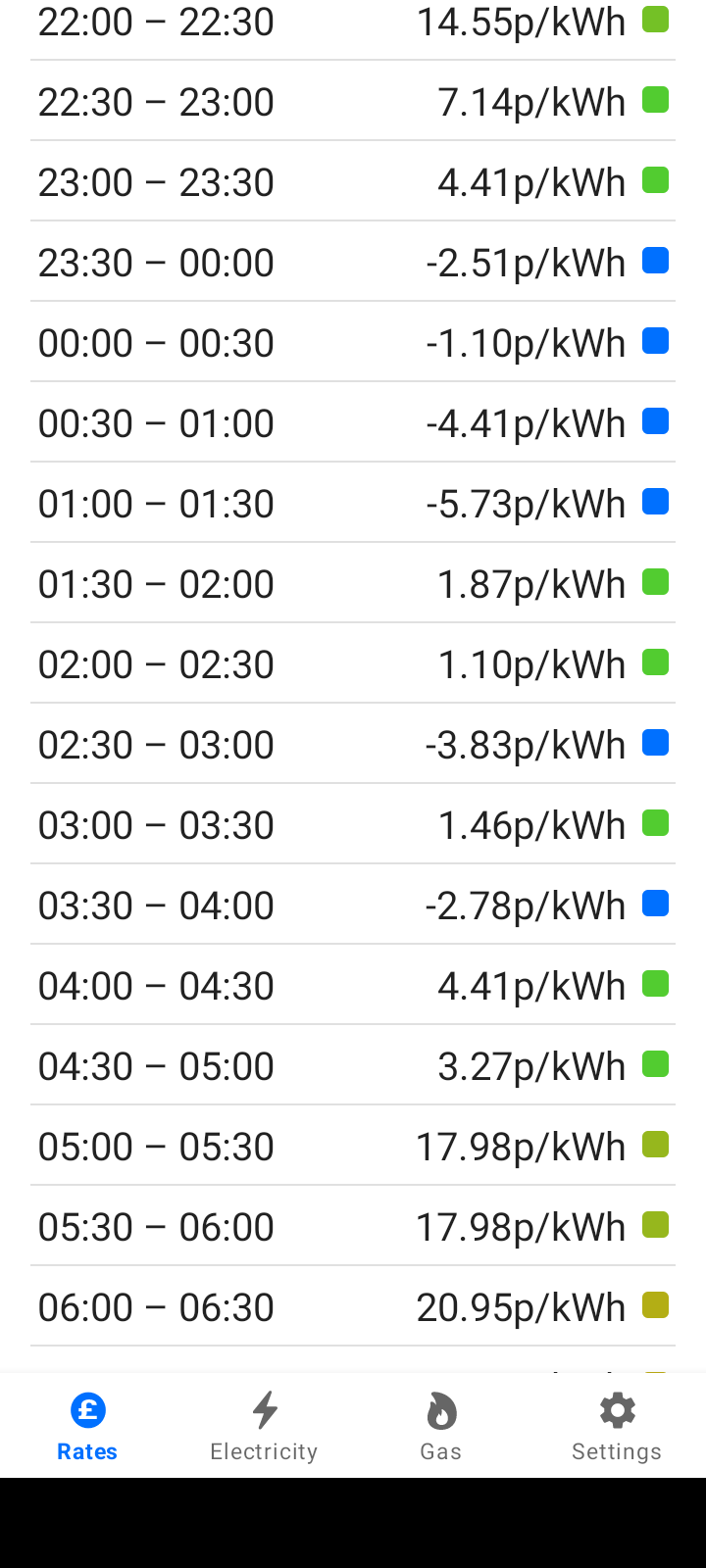Switch to the Electricity tab
706x1568 pixels.
pos(264,1426)
